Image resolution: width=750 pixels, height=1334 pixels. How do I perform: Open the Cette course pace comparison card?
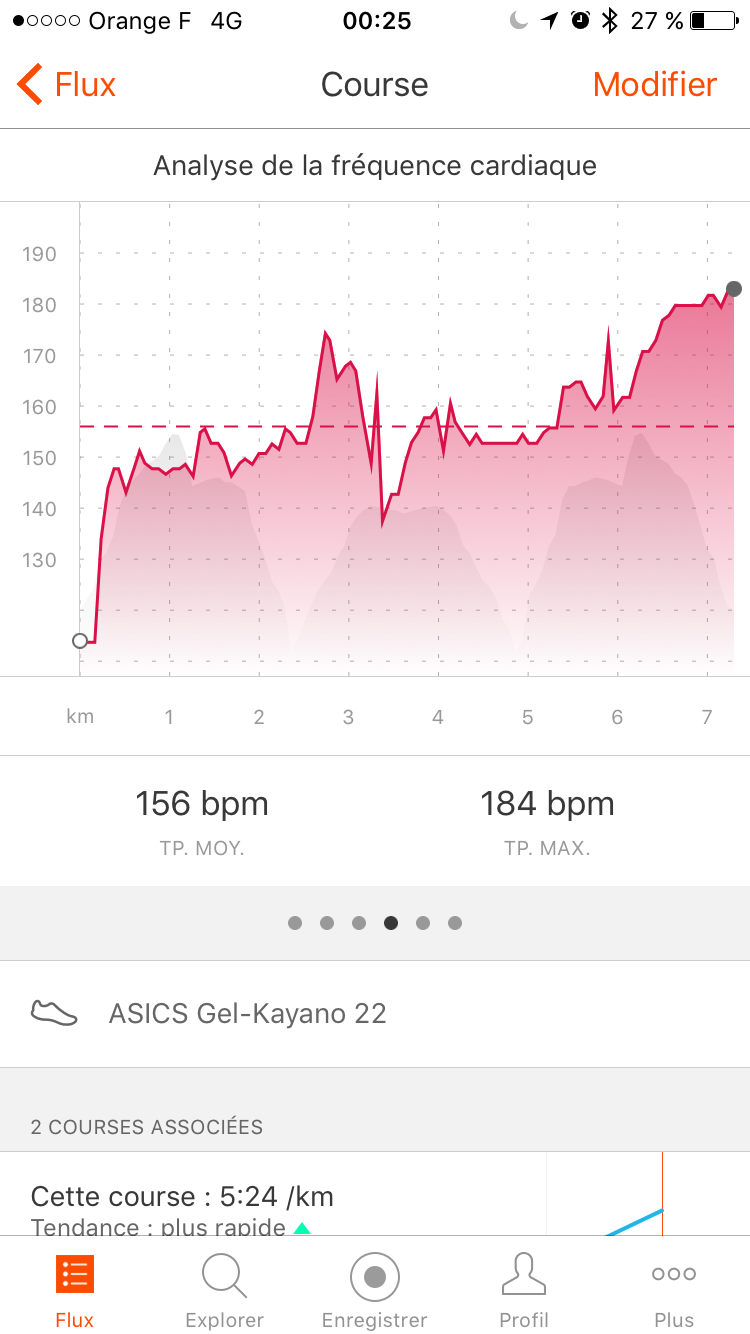(x=375, y=1194)
